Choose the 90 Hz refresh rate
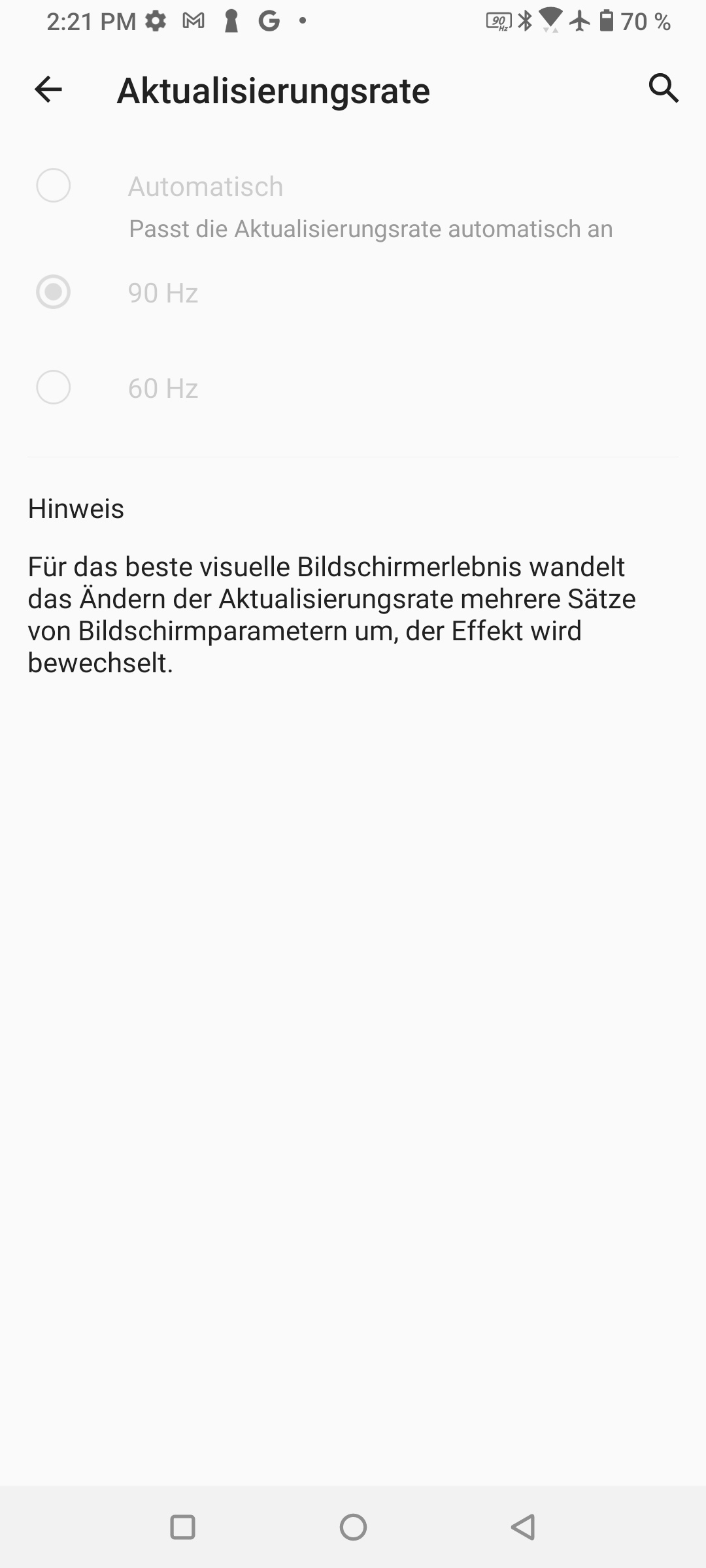706x1568 pixels. point(353,292)
